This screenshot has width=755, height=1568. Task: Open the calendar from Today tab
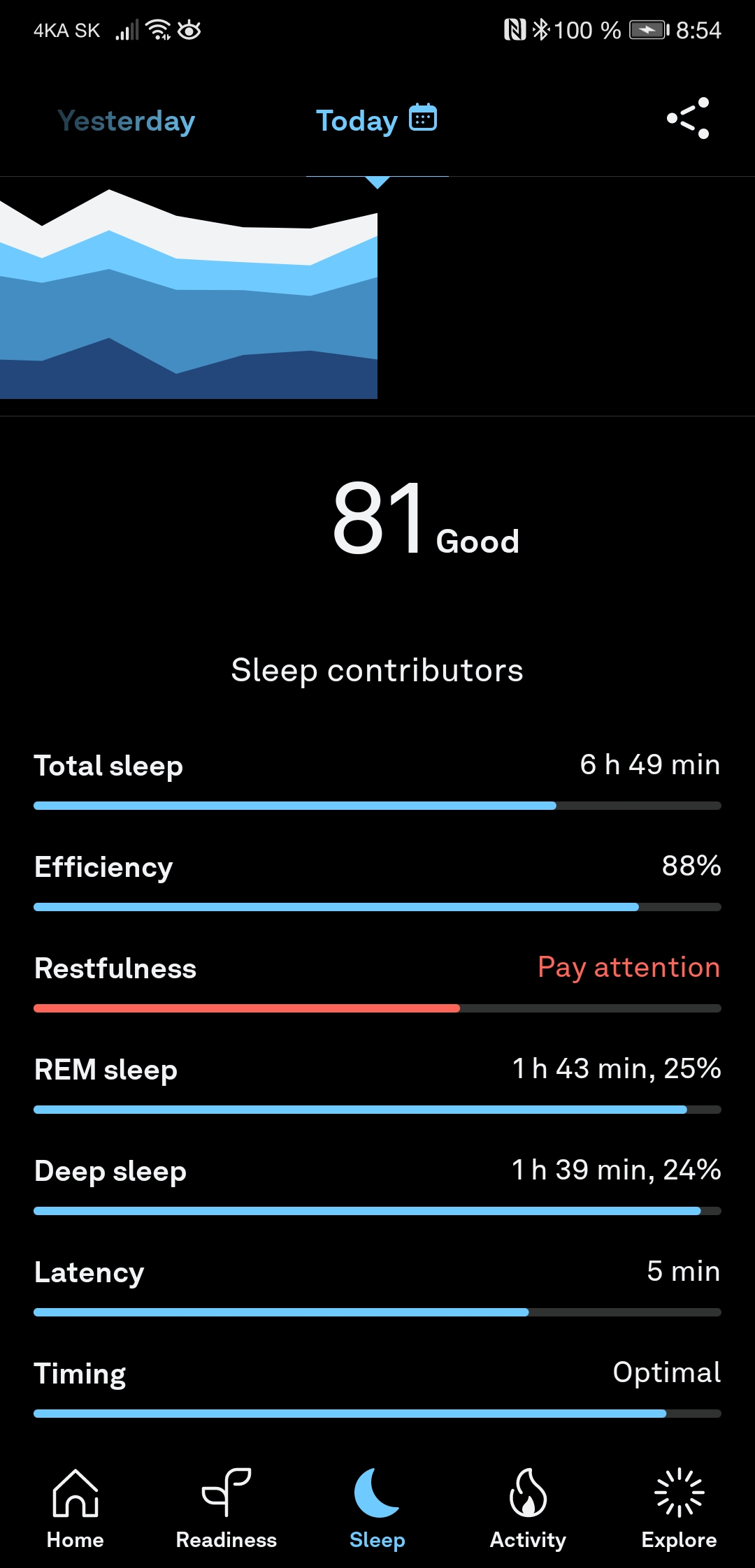(x=423, y=117)
